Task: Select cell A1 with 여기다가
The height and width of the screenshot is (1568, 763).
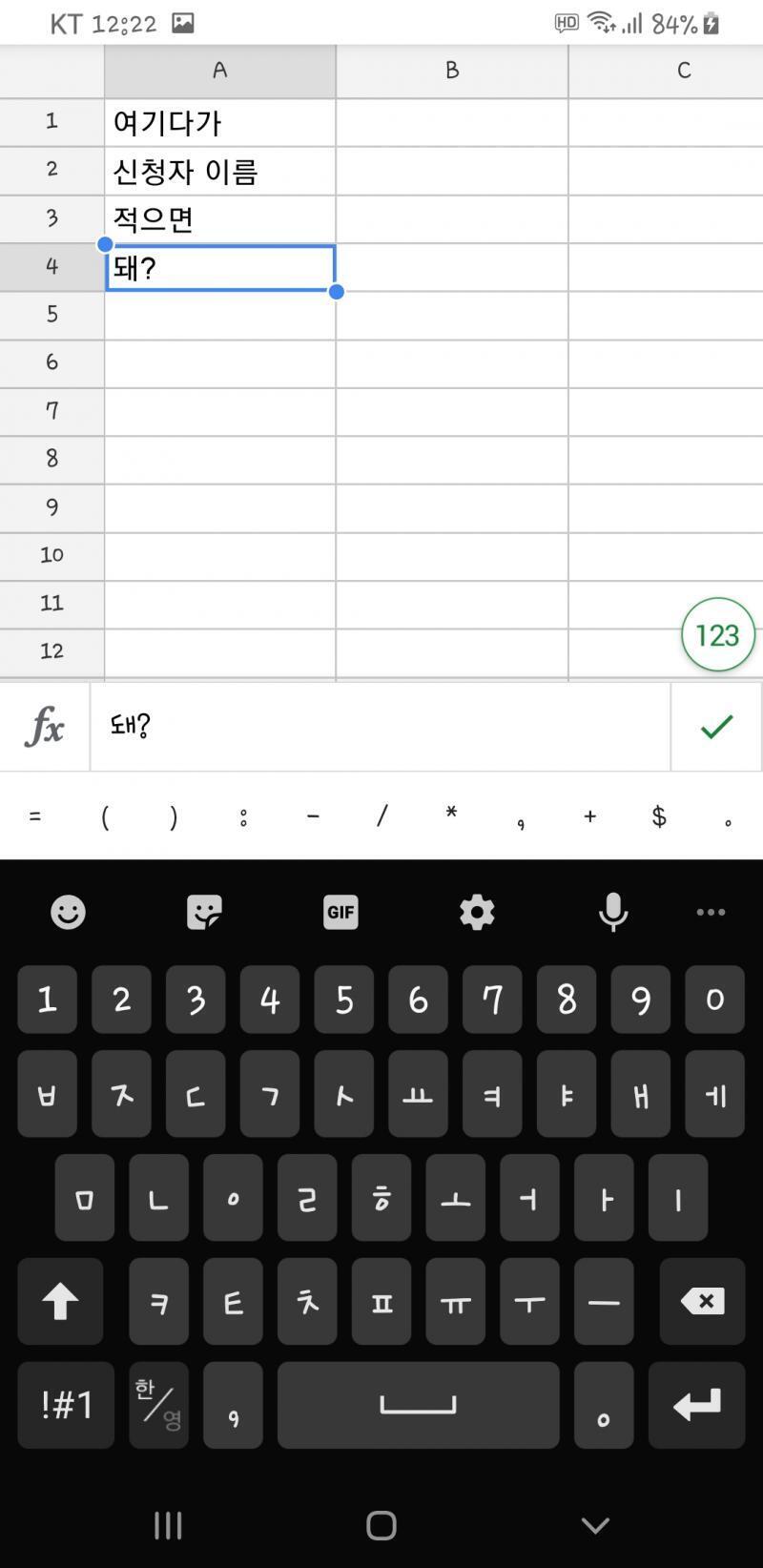Action: click(x=220, y=122)
